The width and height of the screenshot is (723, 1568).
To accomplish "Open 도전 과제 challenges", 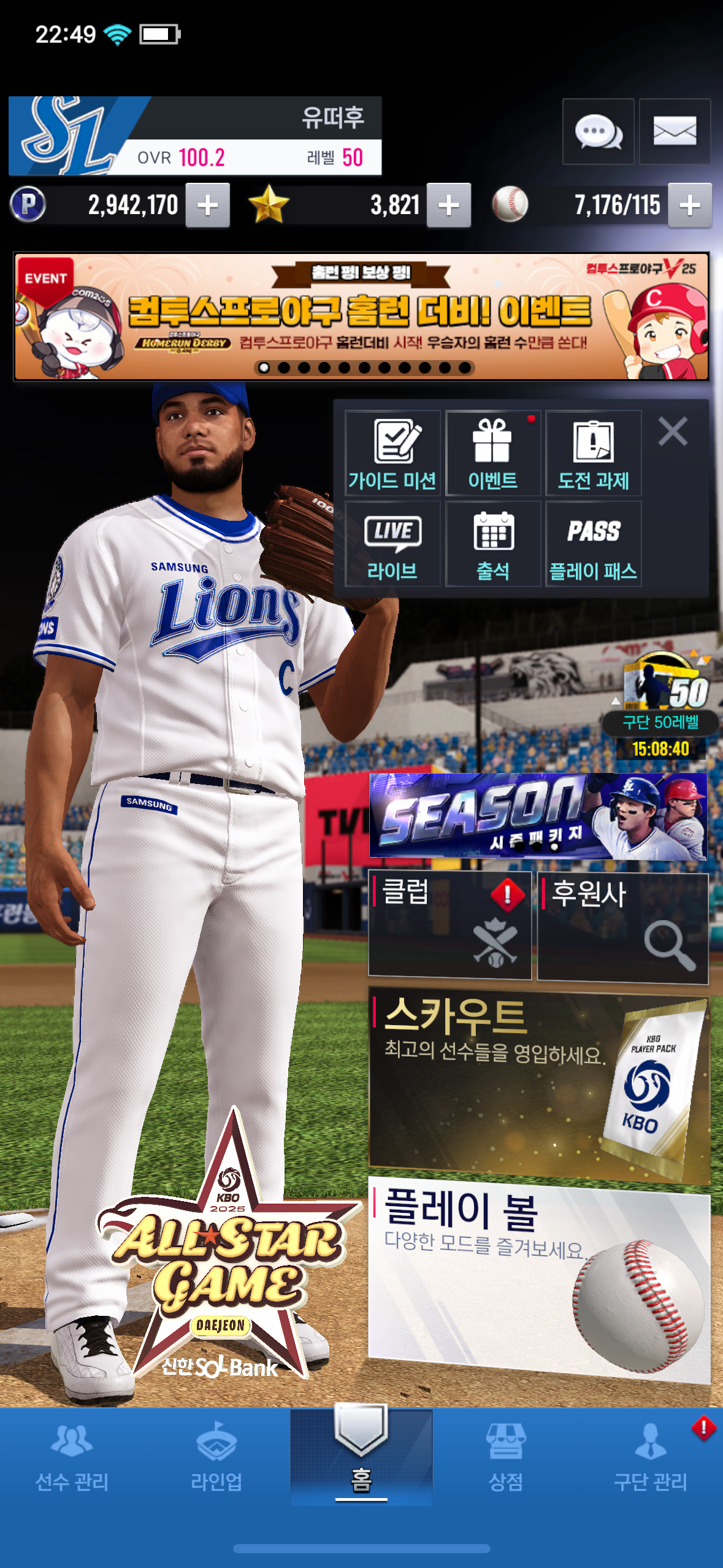I will pos(593,453).
